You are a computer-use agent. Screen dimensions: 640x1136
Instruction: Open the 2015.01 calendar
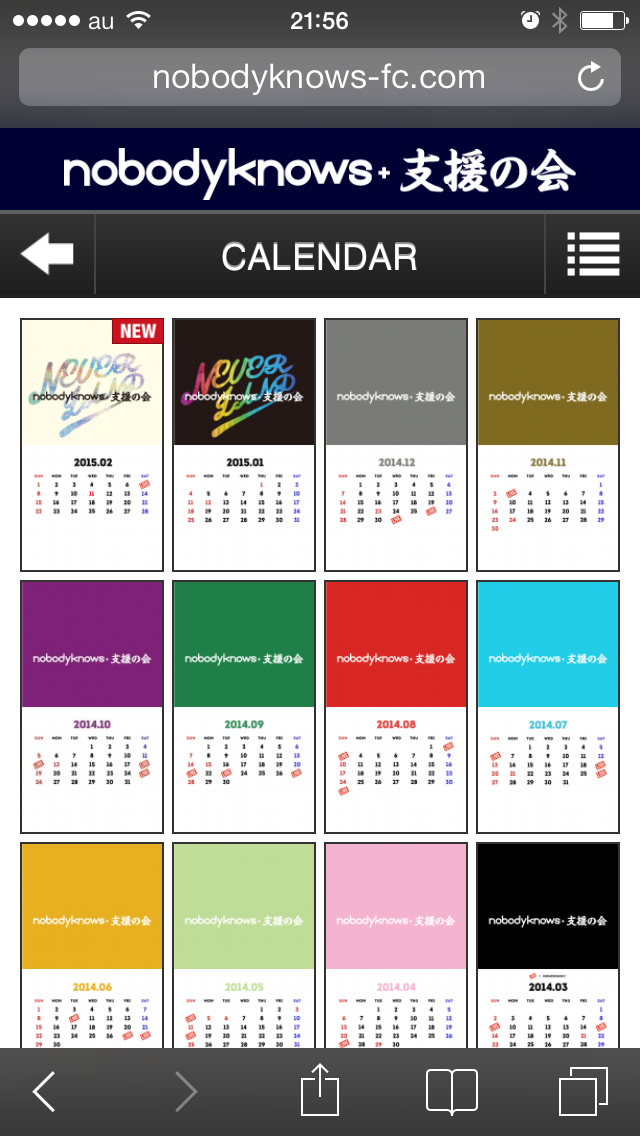point(244,444)
